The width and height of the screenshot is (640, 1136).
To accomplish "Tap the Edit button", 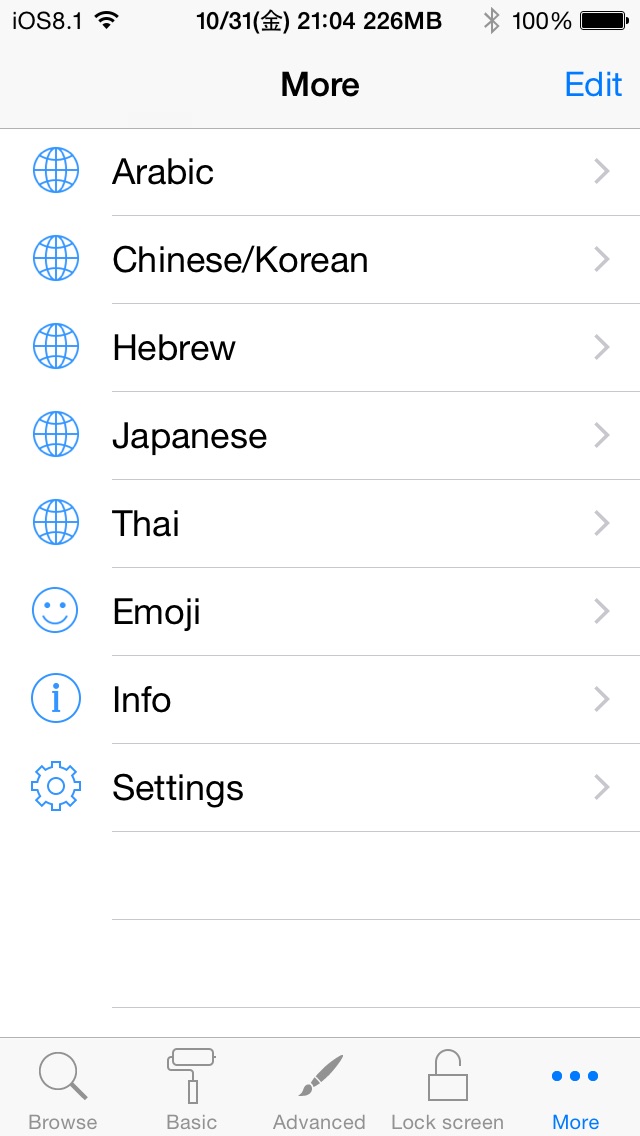I will [593, 85].
